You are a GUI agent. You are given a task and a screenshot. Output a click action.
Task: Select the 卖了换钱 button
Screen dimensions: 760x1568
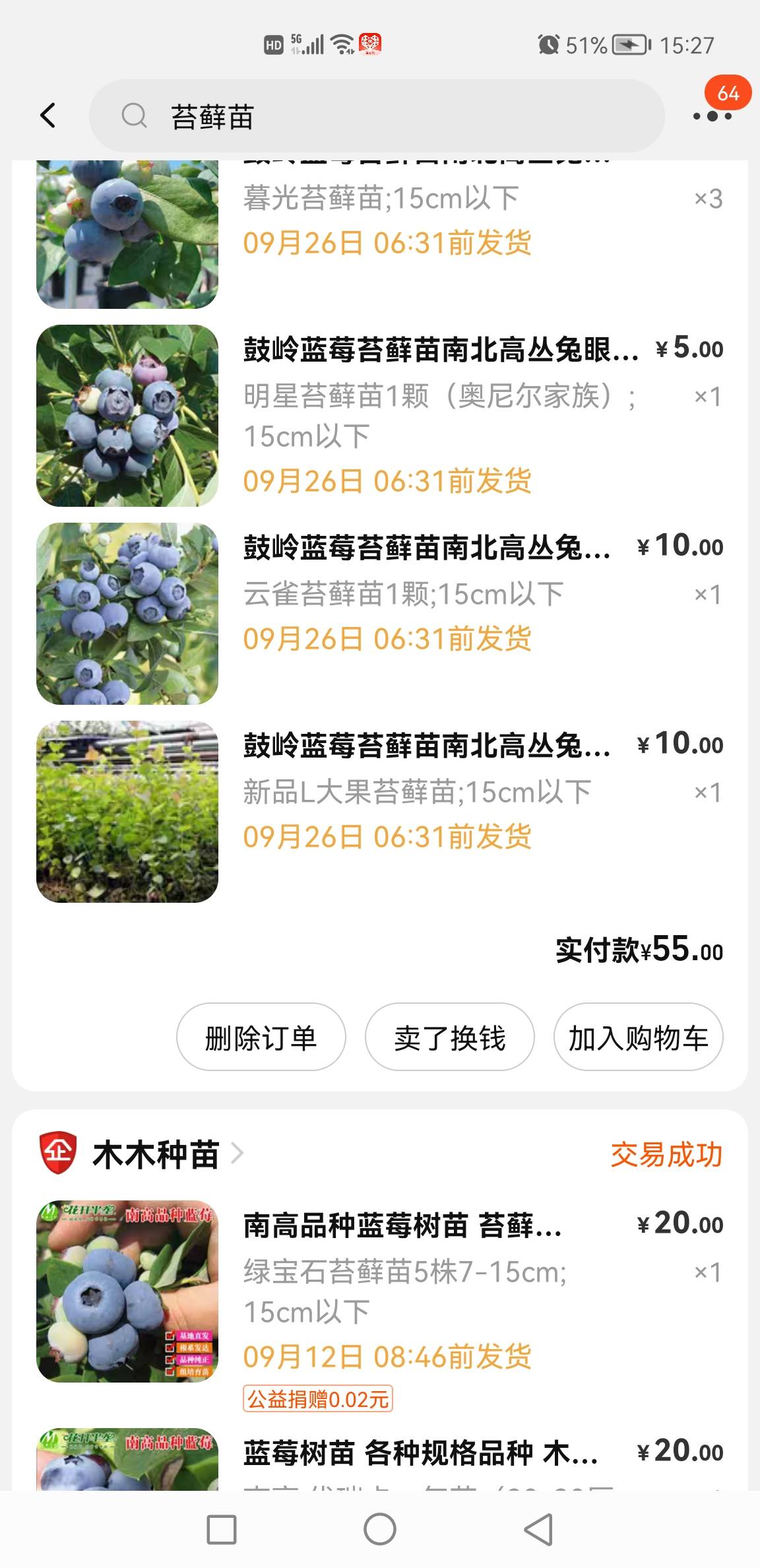coord(449,1038)
